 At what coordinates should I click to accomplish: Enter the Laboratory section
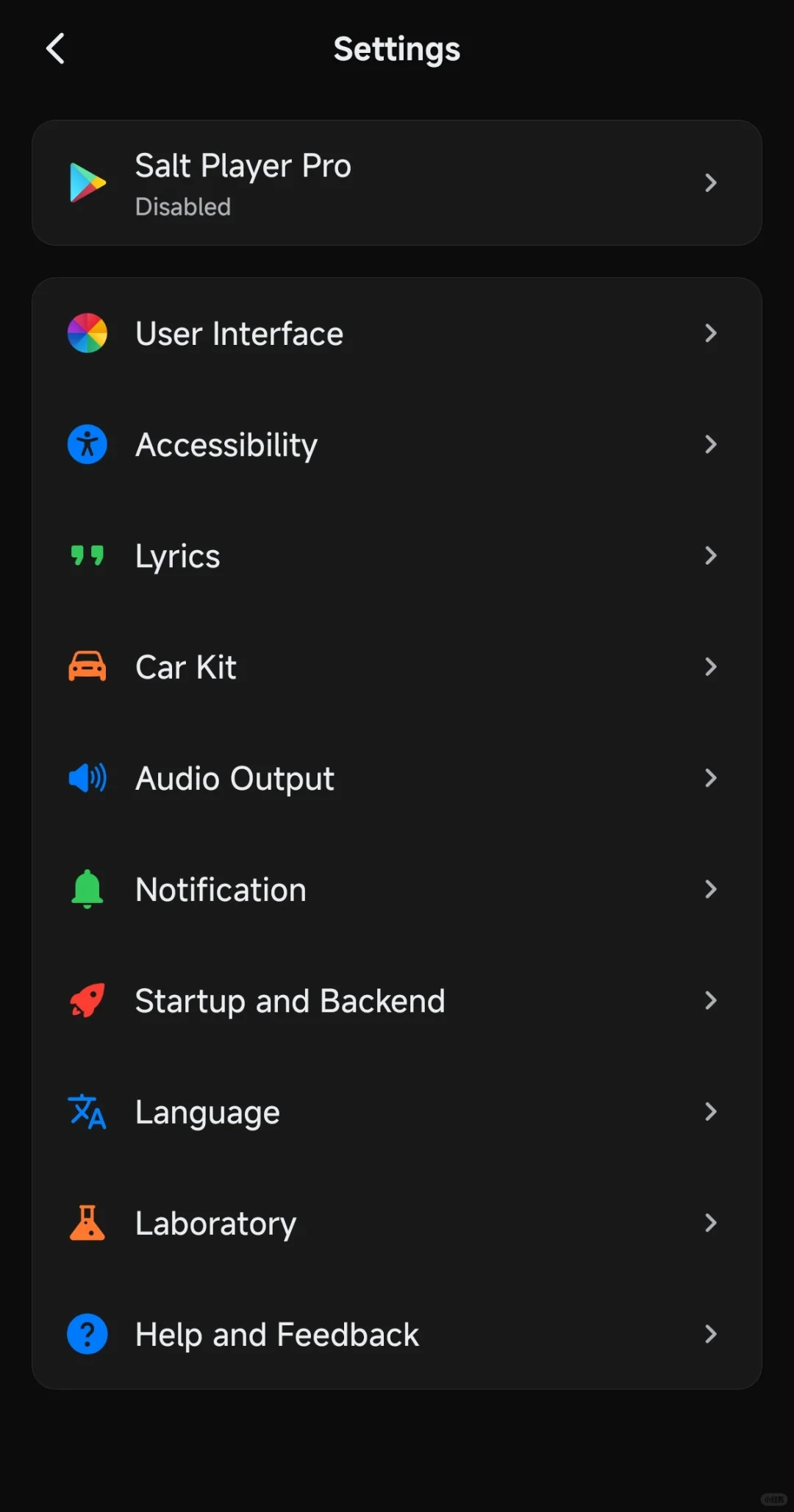point(397,1223)
